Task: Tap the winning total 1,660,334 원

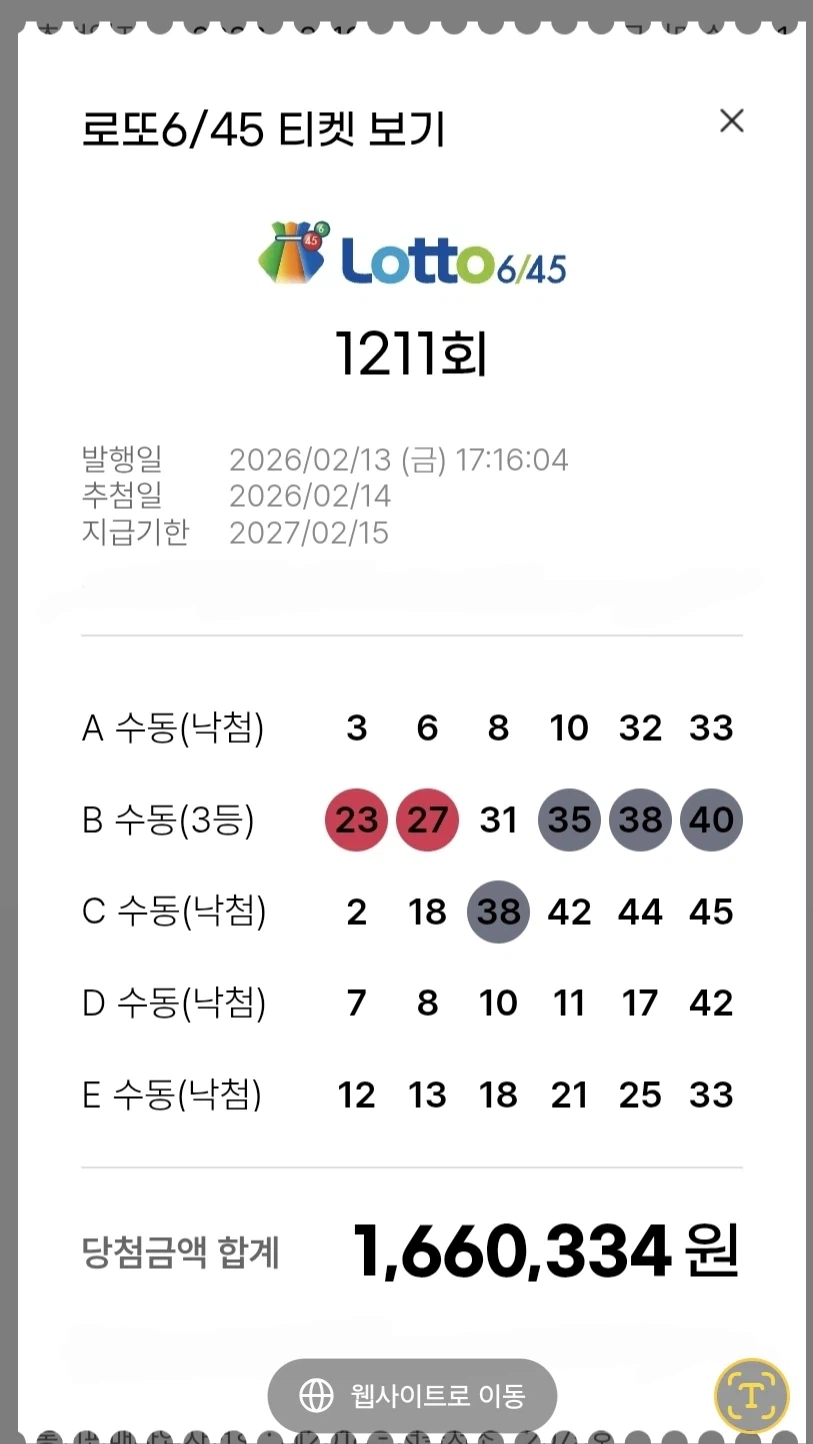Action: pos(545,1250)
